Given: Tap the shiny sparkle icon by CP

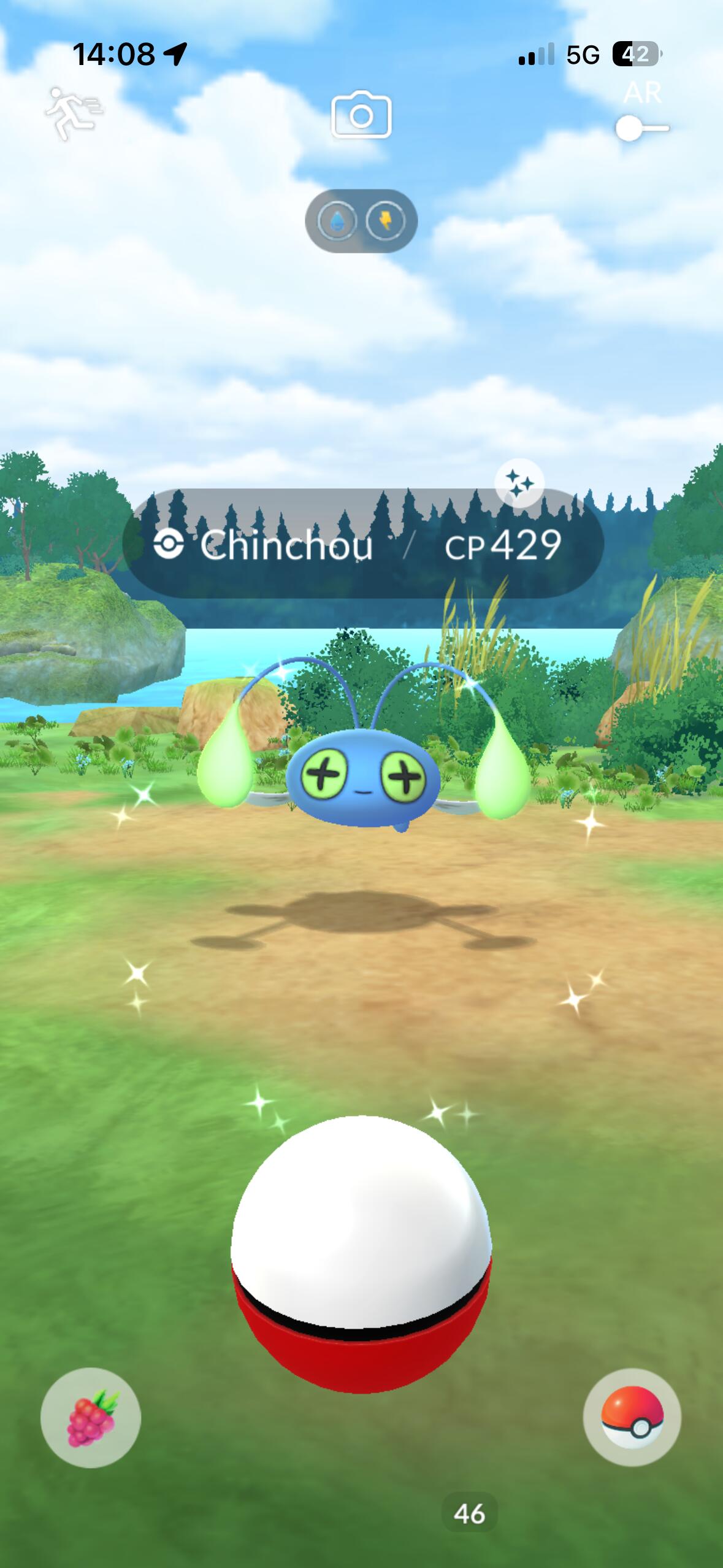Looking at the screenshot, I should [519, 485].
